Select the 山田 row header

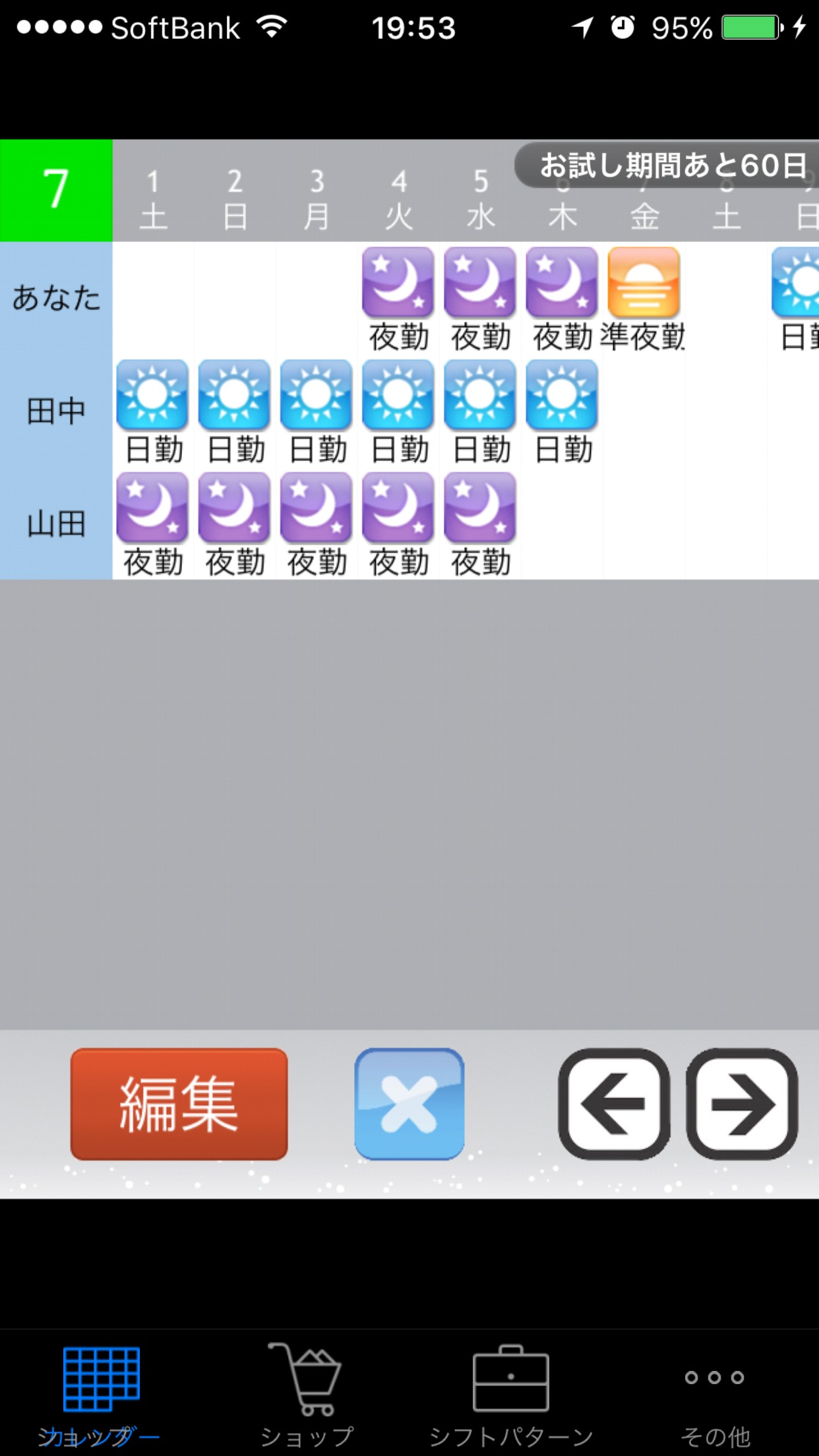pos(56,524)
